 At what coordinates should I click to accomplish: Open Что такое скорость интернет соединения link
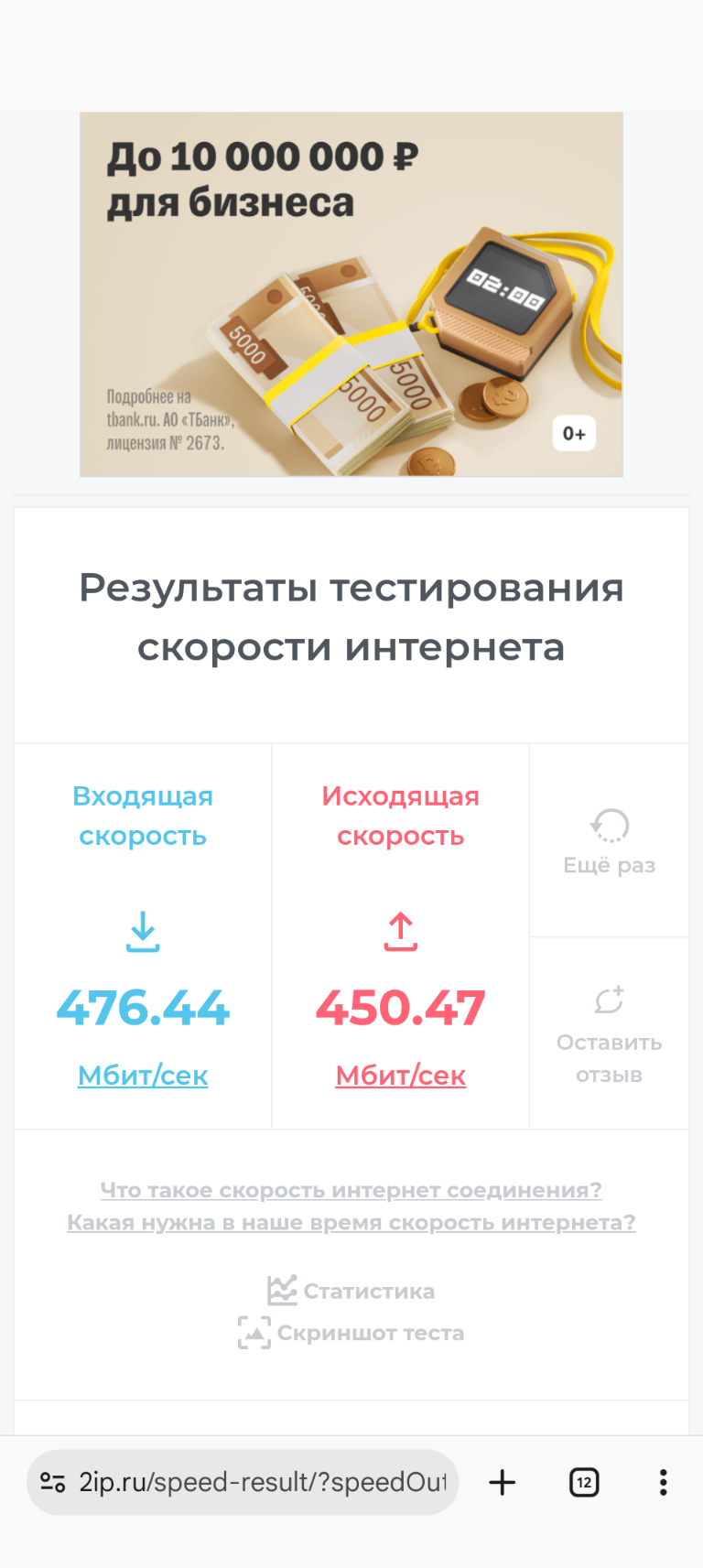pos(351,1190)
